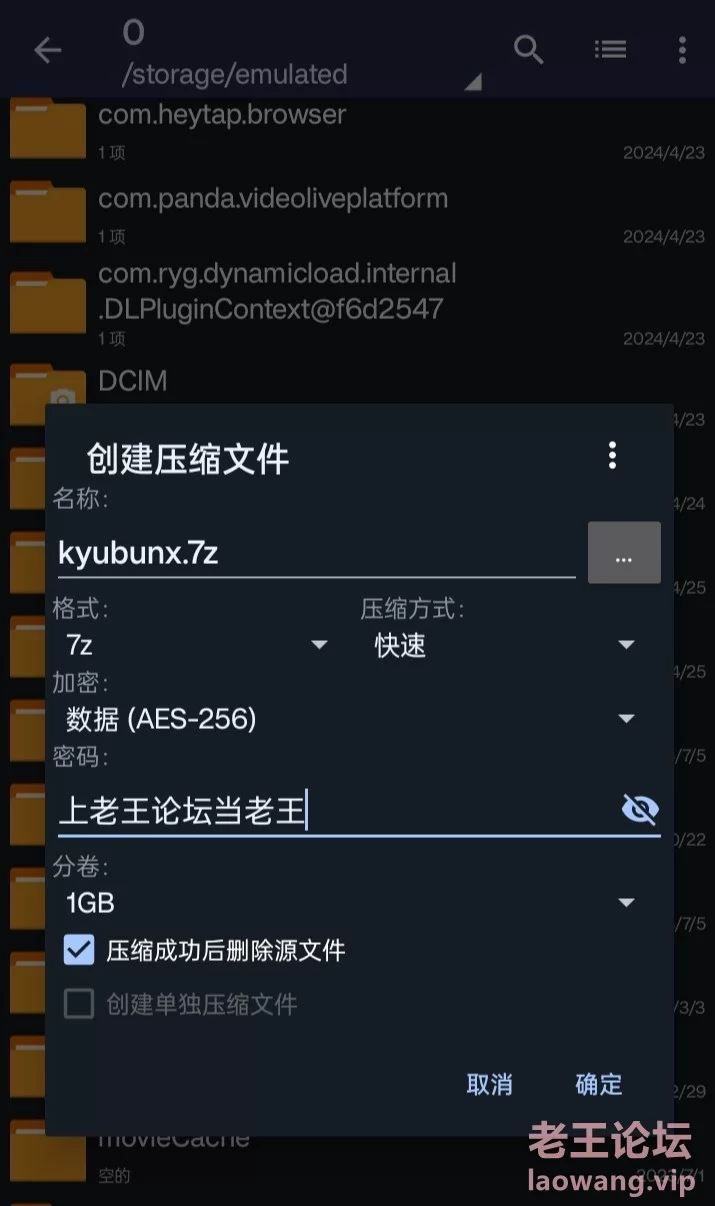
Task: Uncheck 压缩成功后删除源文件 checkbox
Action: (79, 950)
